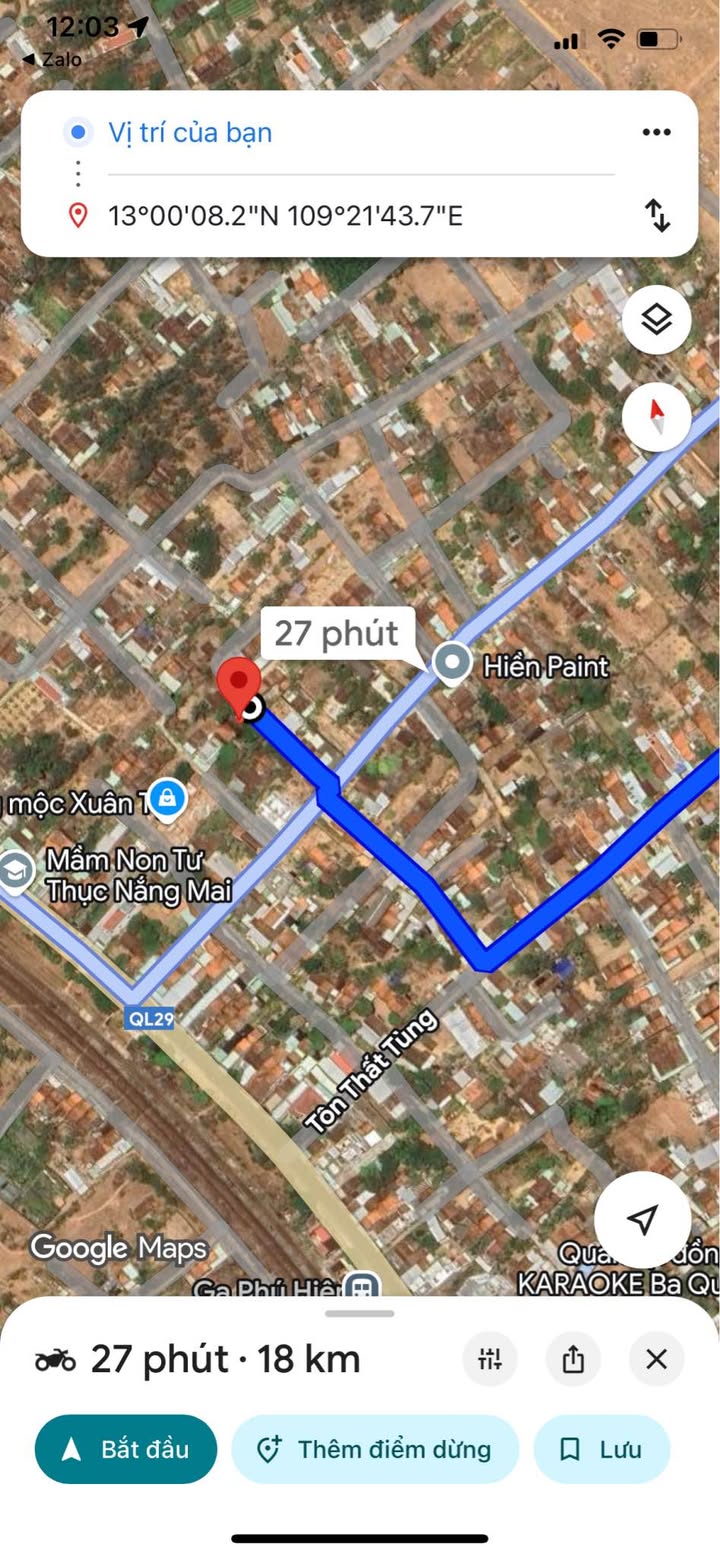This screenshot has width=720, height=1557.
Task: Return to Zalo via status bar link
Action: (52, 59)
